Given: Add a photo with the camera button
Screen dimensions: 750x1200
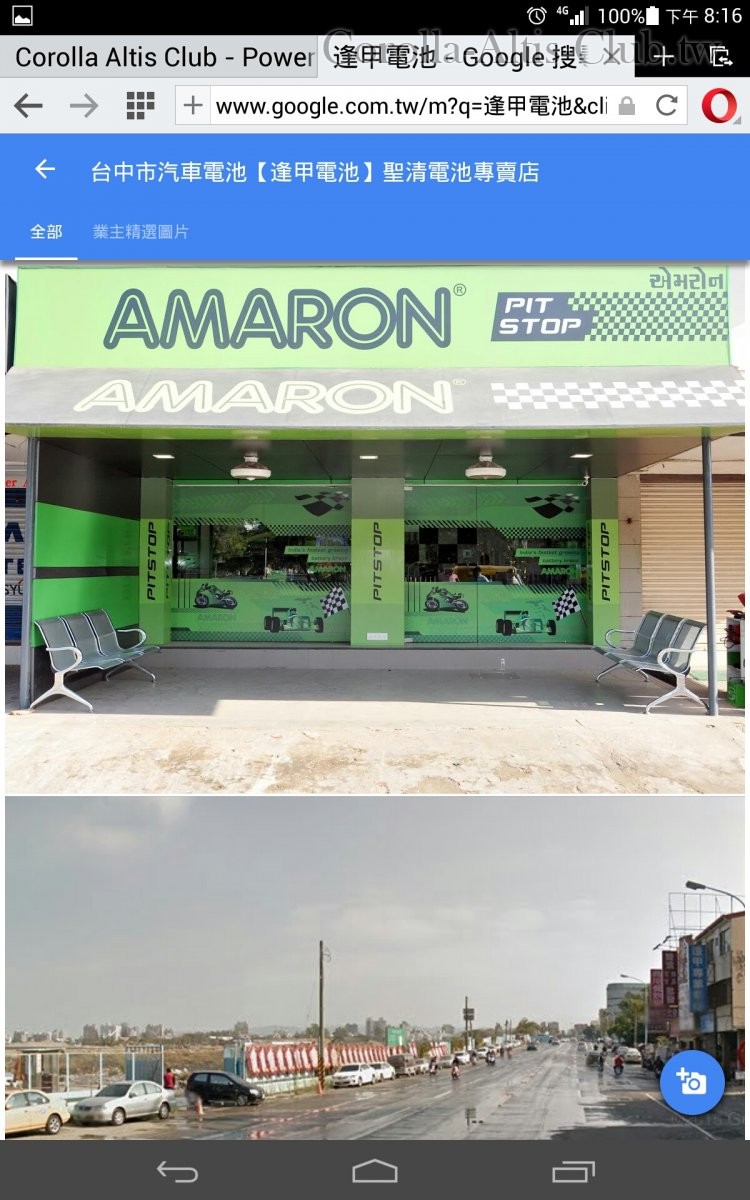Looking at the screenshot, I should point(692,1082).
